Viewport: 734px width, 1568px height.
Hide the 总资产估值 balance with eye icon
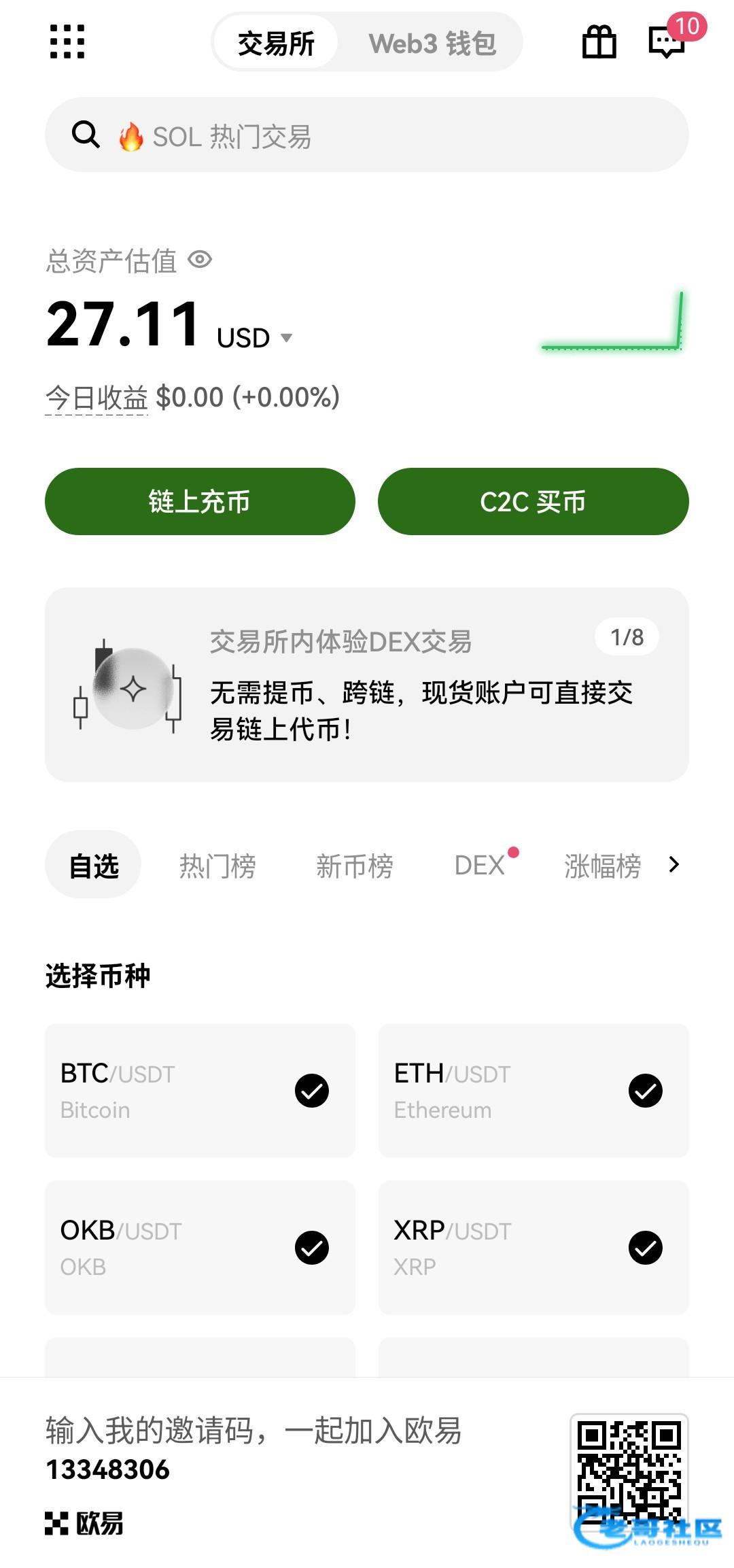(200, 260)
